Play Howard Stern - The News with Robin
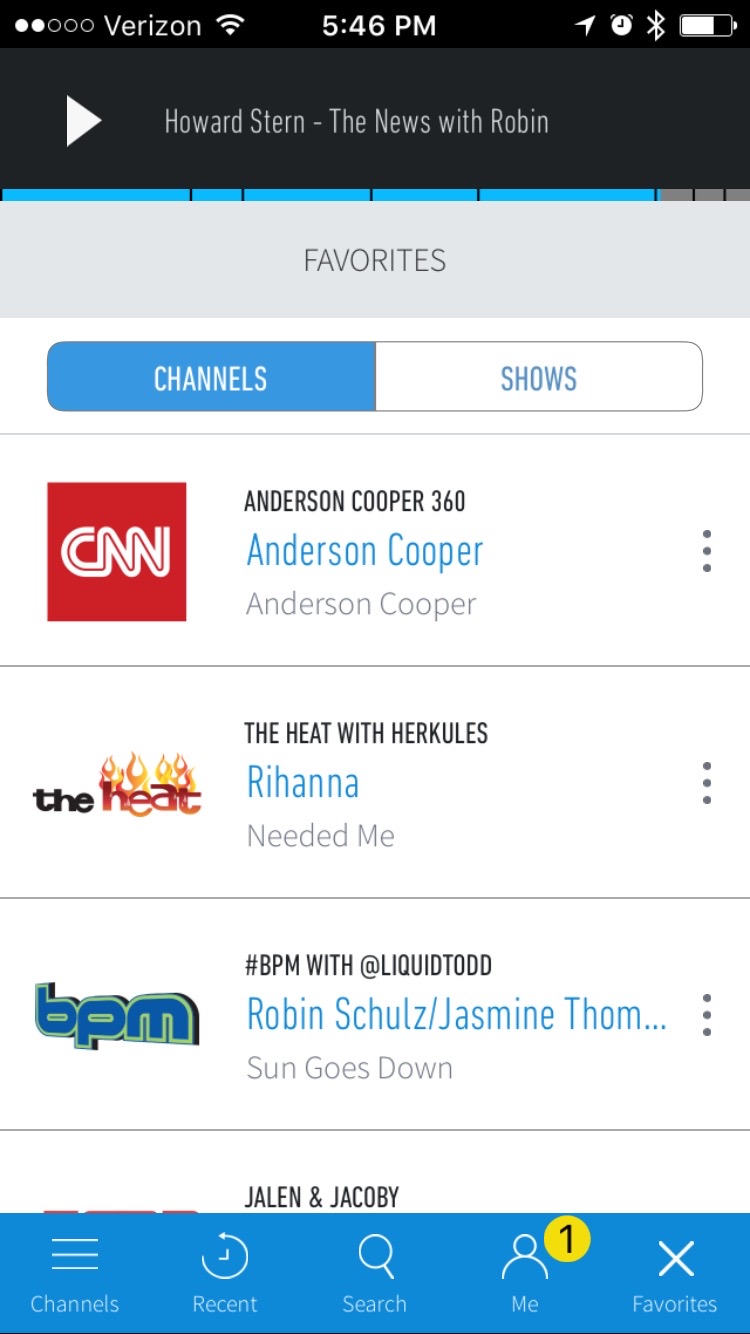This screenshot has height=1334, width=750. pyautogui.click(x=84, y=122)
